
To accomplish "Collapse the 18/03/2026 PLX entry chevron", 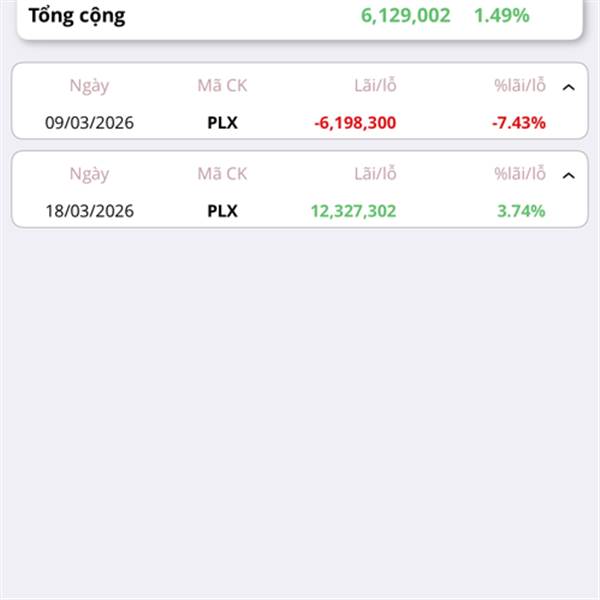I will (x=569, y=175).
